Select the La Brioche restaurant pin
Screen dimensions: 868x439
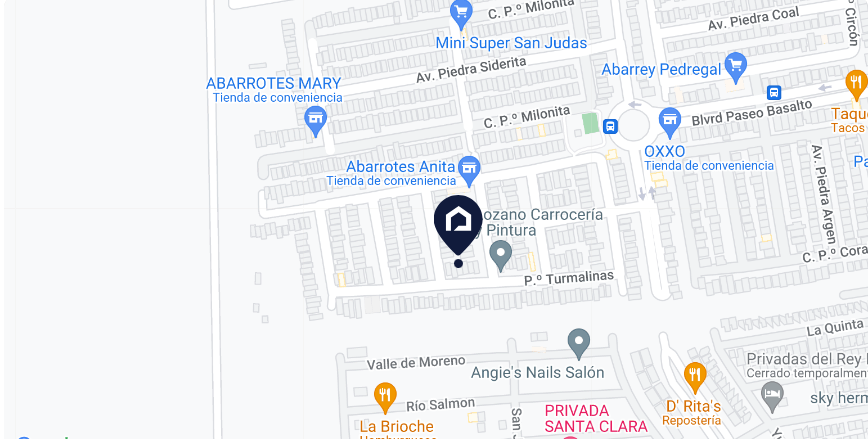pyautogui.click(x=385, y=398)
